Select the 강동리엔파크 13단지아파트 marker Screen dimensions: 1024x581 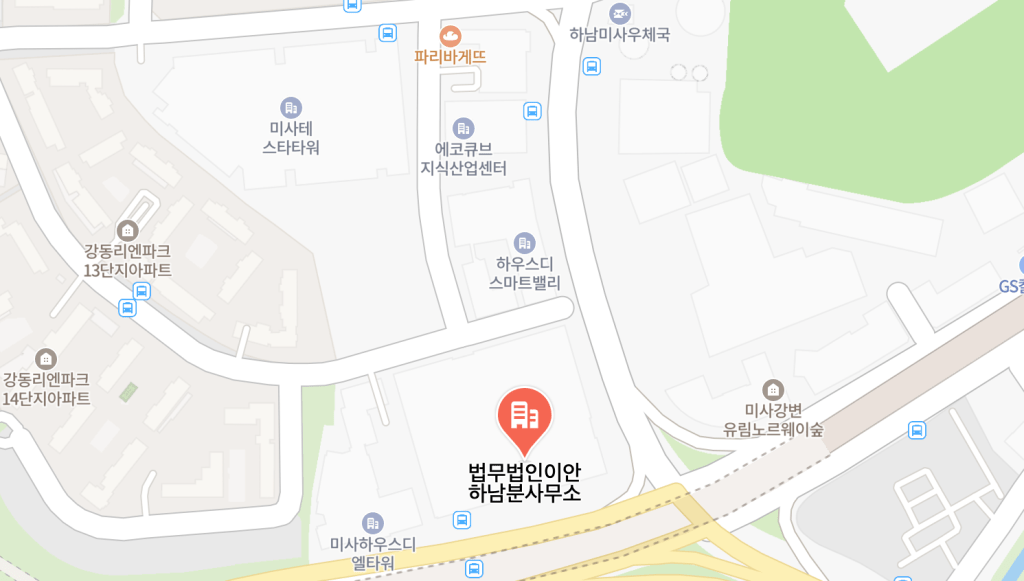click(x=127, y=231)
